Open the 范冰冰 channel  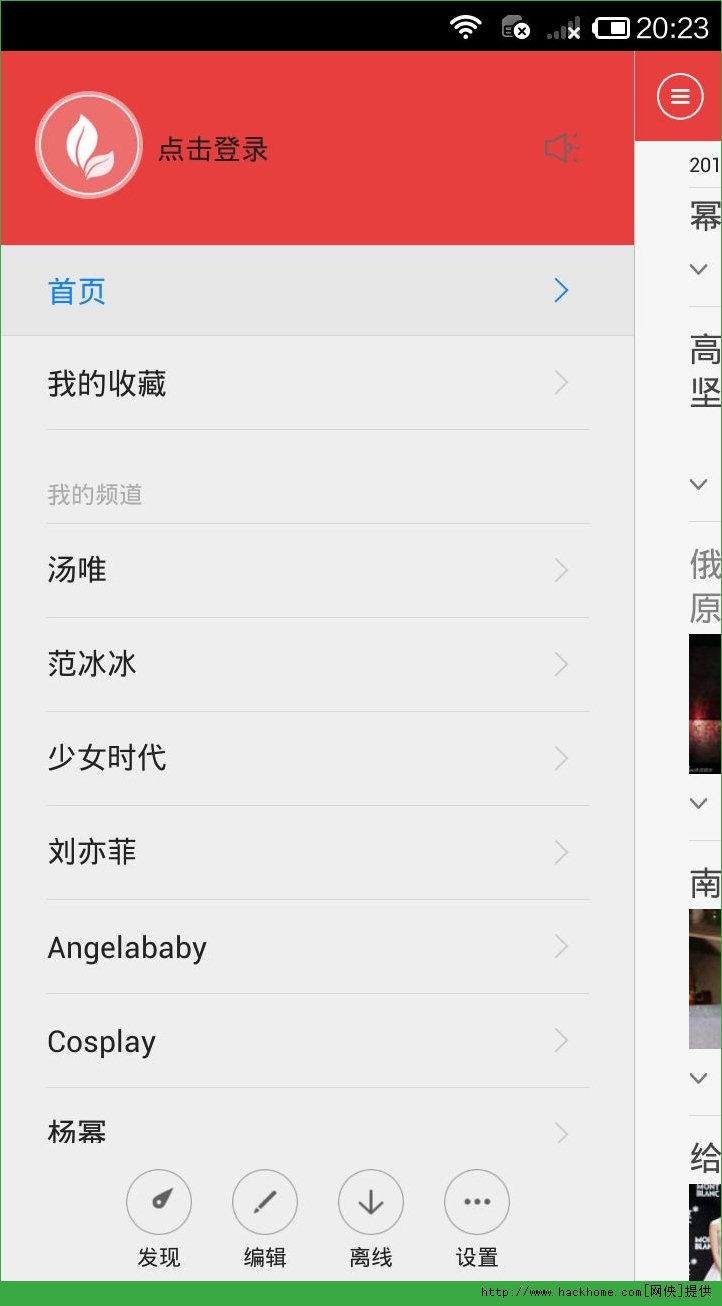tap(317, 664)
